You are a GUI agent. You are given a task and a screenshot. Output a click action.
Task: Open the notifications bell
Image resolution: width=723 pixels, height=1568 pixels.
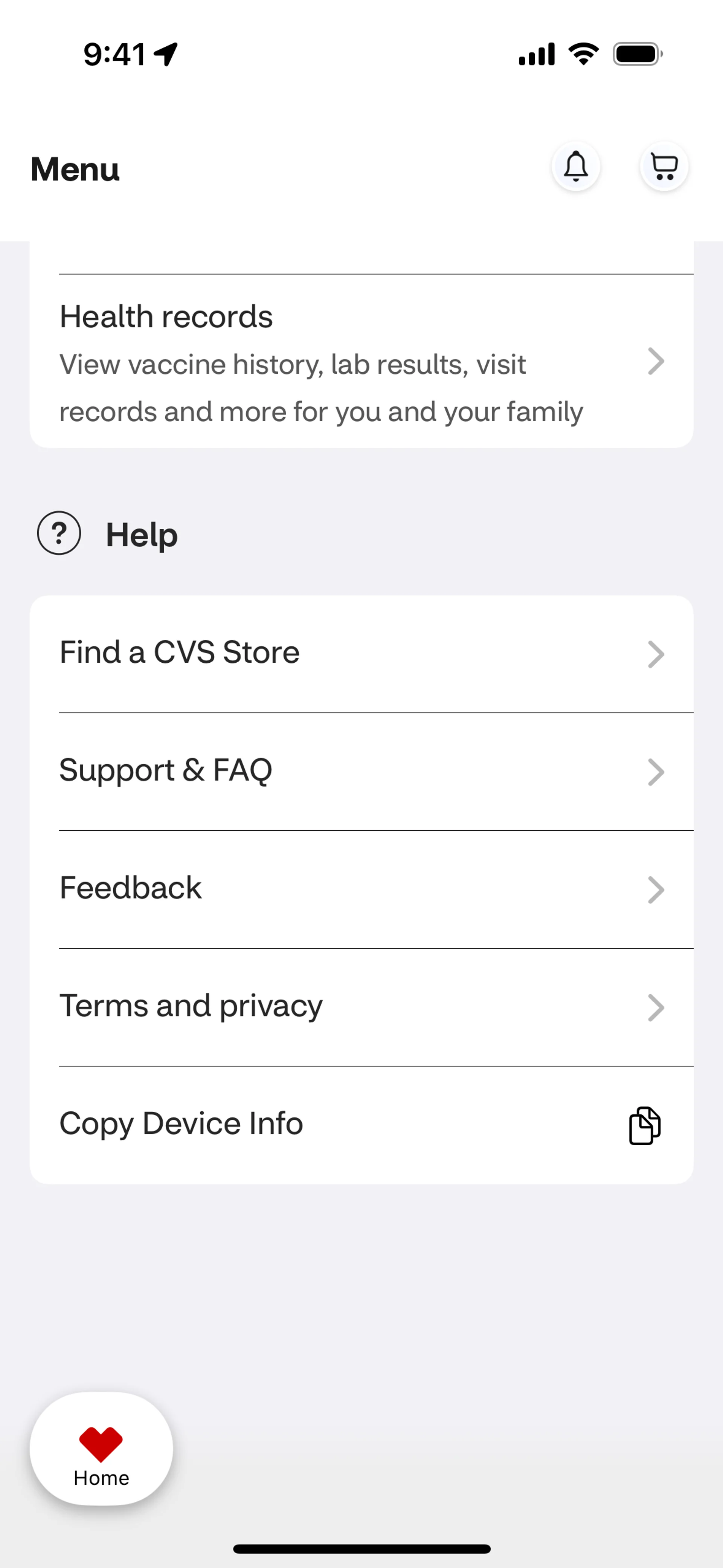coord(576,166)
